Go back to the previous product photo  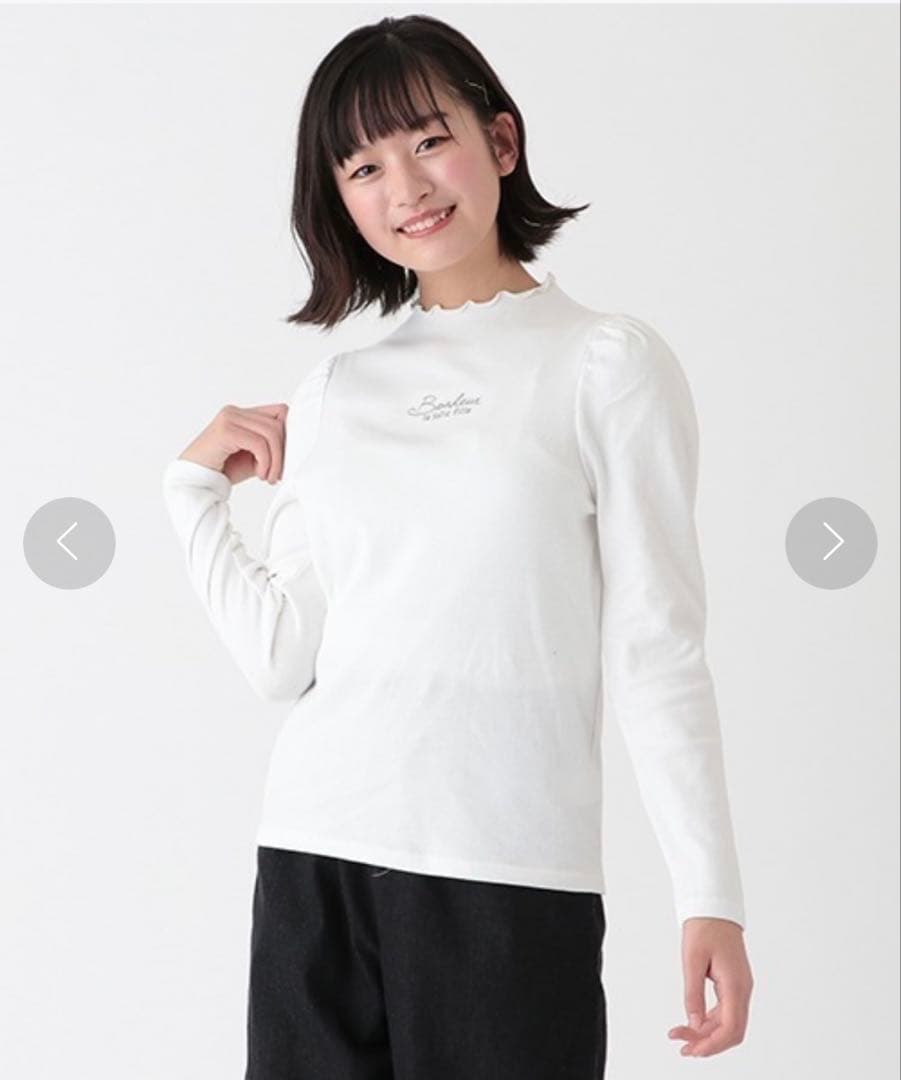(69, 543)
